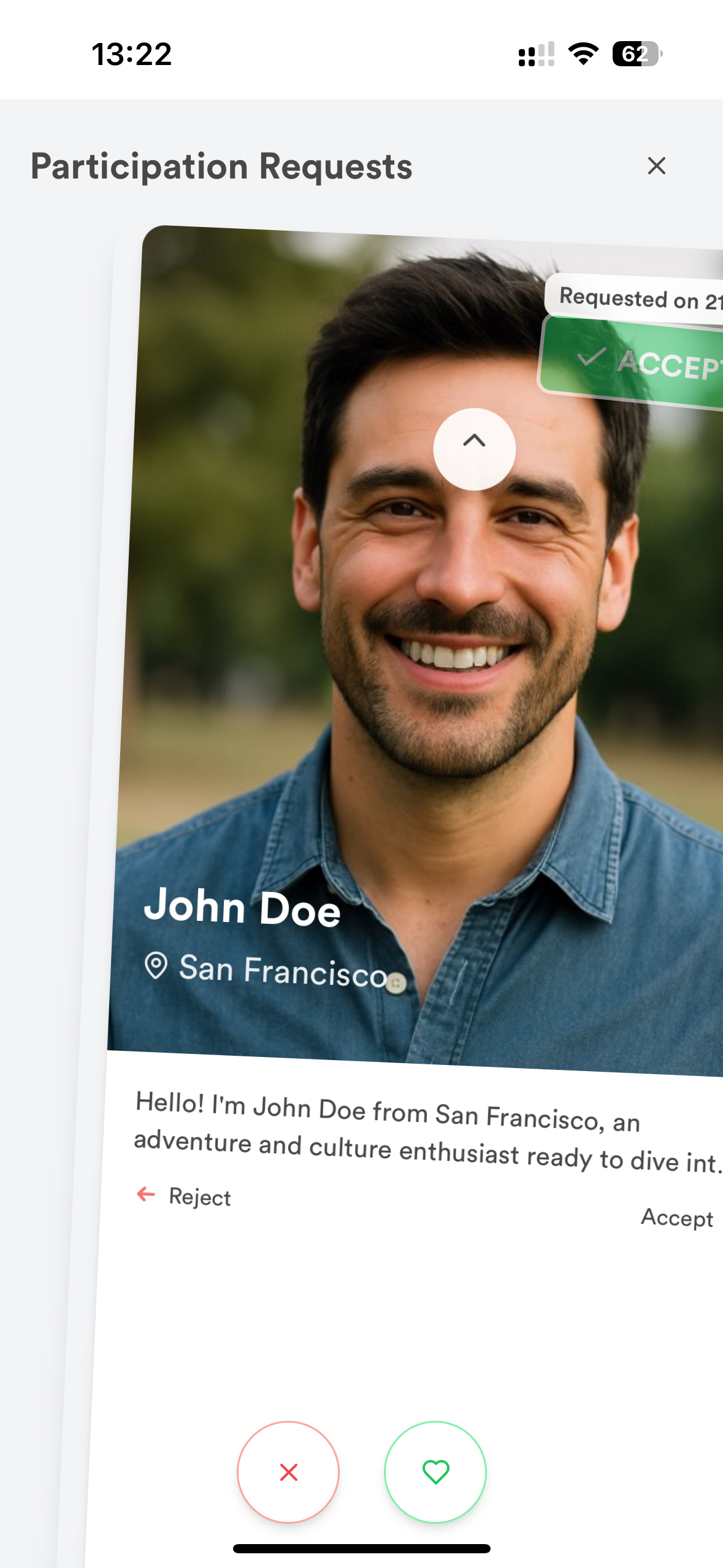723x1568 pixels.
Task: Expand John Doe's profile with the chevron
Action: pyautogui.click(x=474, y=449)
